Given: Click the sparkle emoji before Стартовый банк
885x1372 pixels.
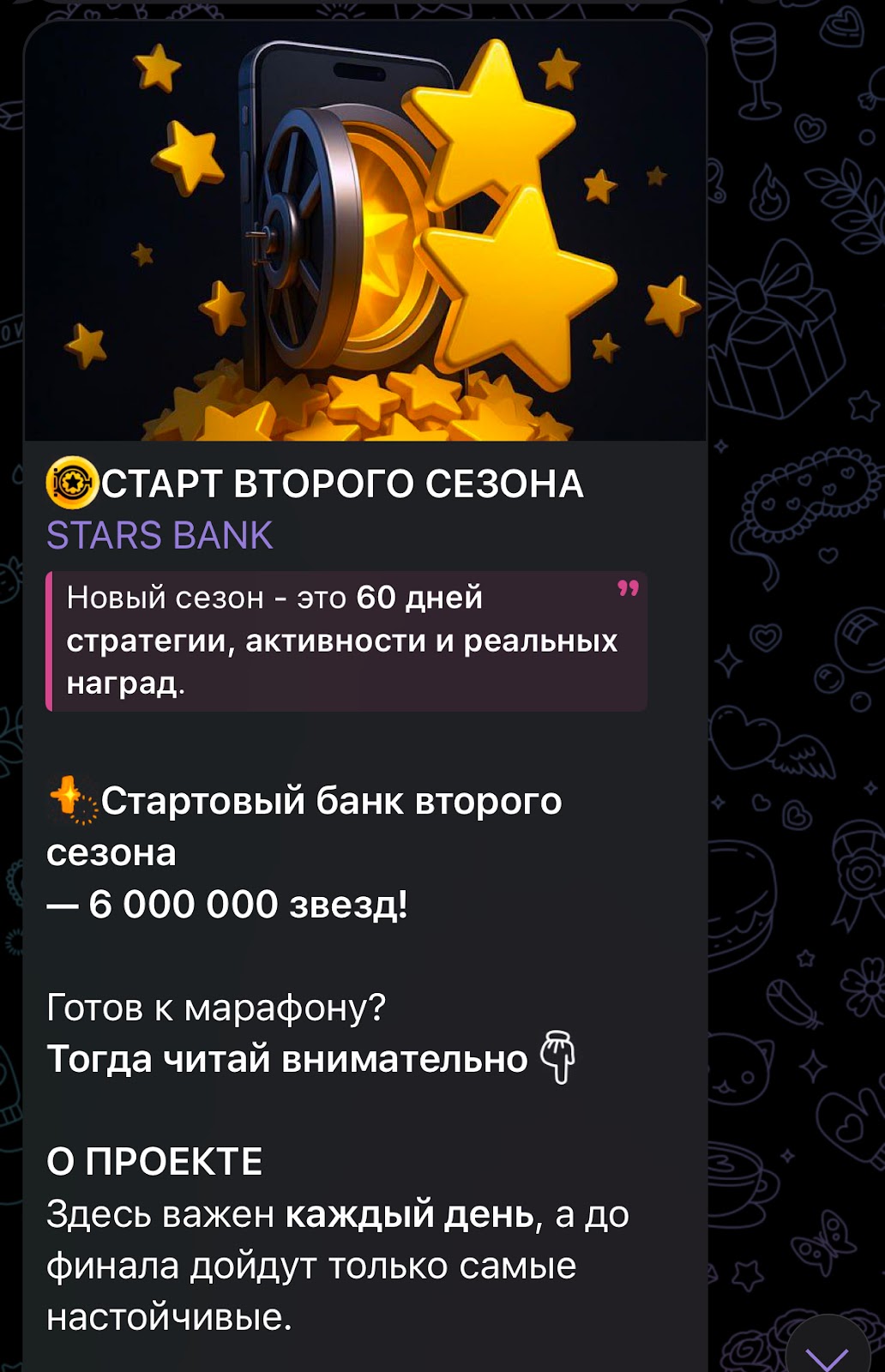Looking at the screenshot, I should coord(75,803).
